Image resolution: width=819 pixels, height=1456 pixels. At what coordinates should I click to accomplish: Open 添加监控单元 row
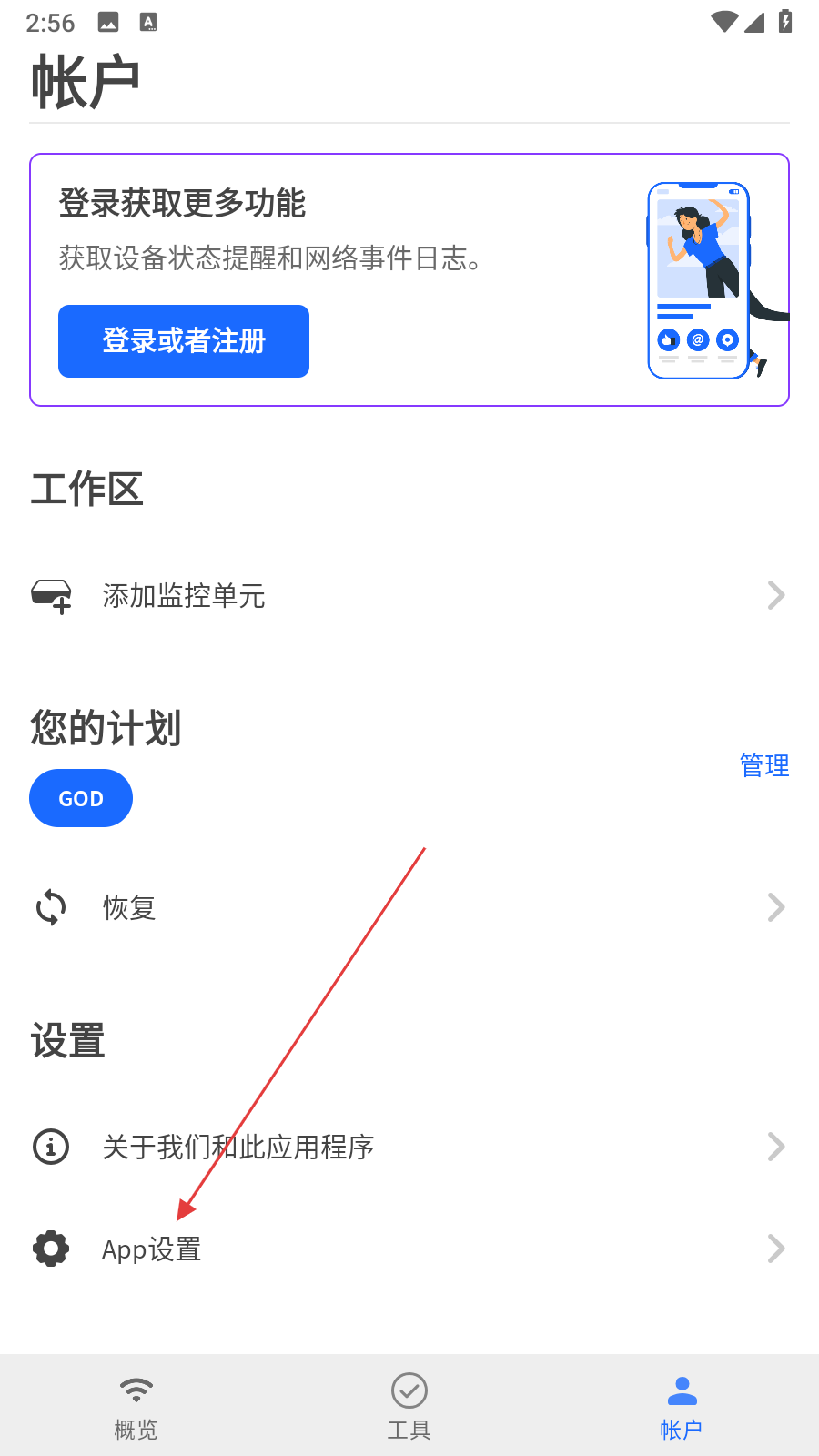[x=409, y=596]
